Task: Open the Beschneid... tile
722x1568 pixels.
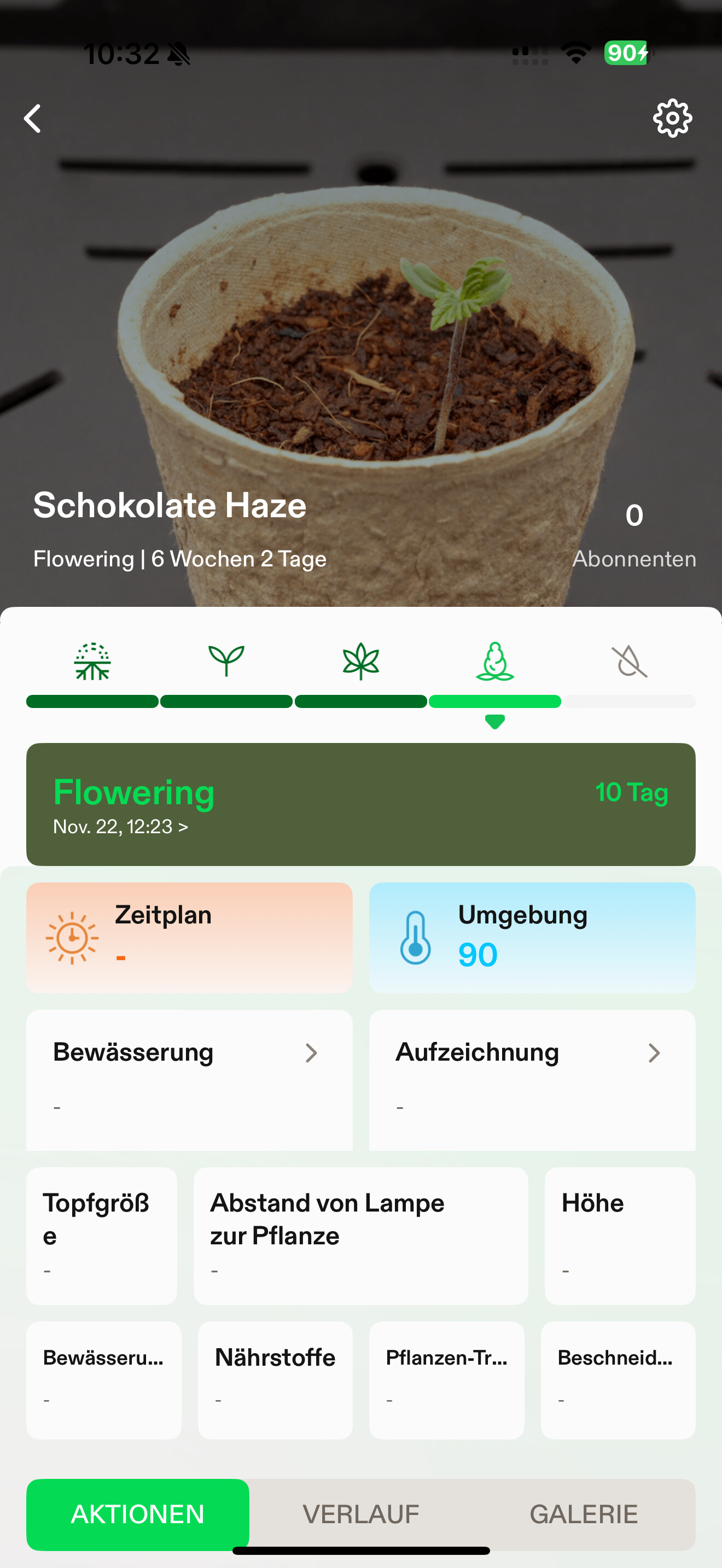Action: pos(618,1379)
